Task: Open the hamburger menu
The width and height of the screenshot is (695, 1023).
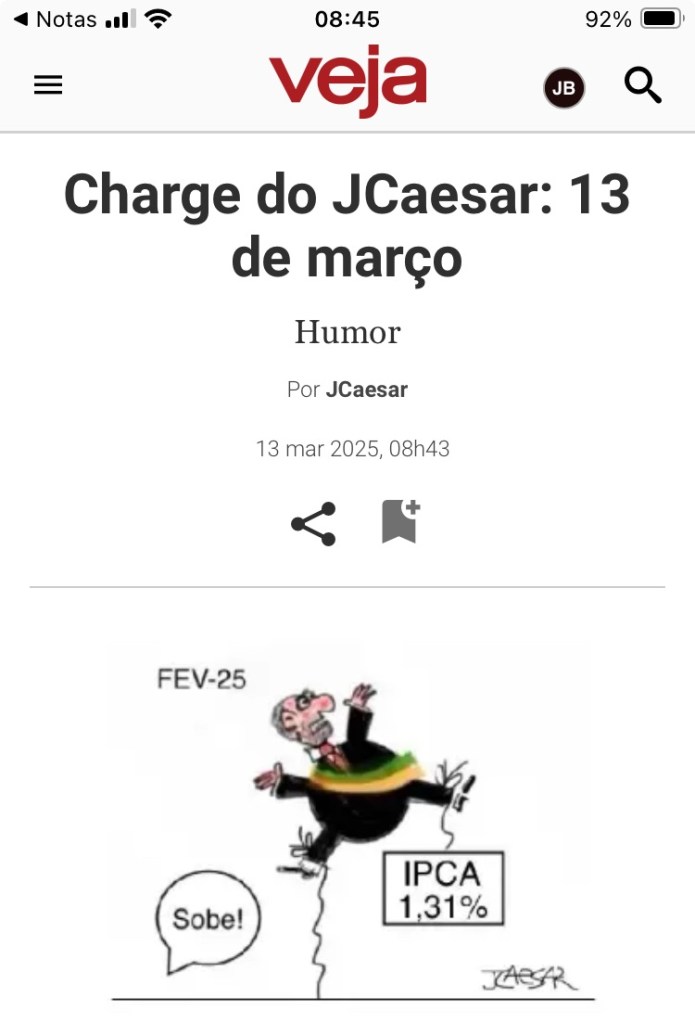Action: pos(48,86)
